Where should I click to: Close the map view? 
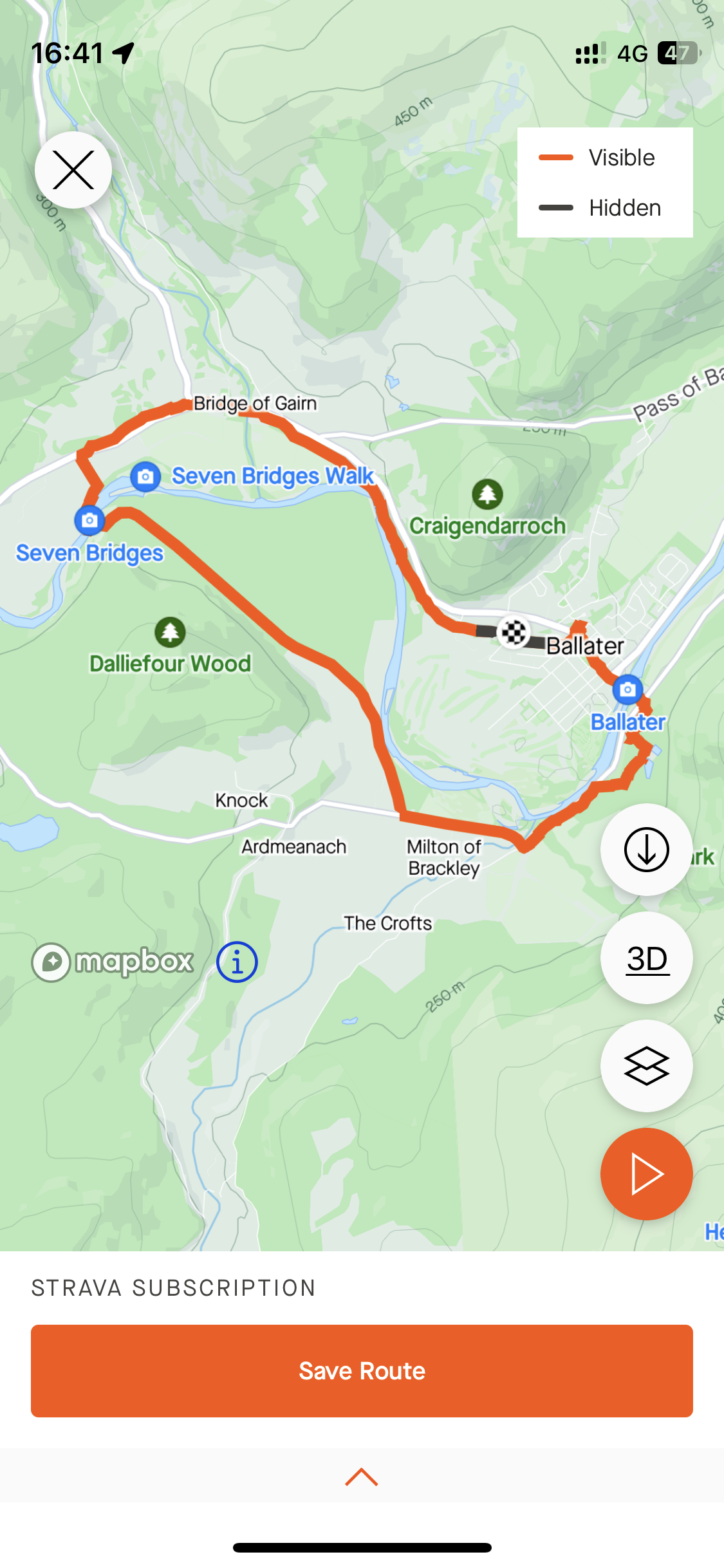pos(73,171)
